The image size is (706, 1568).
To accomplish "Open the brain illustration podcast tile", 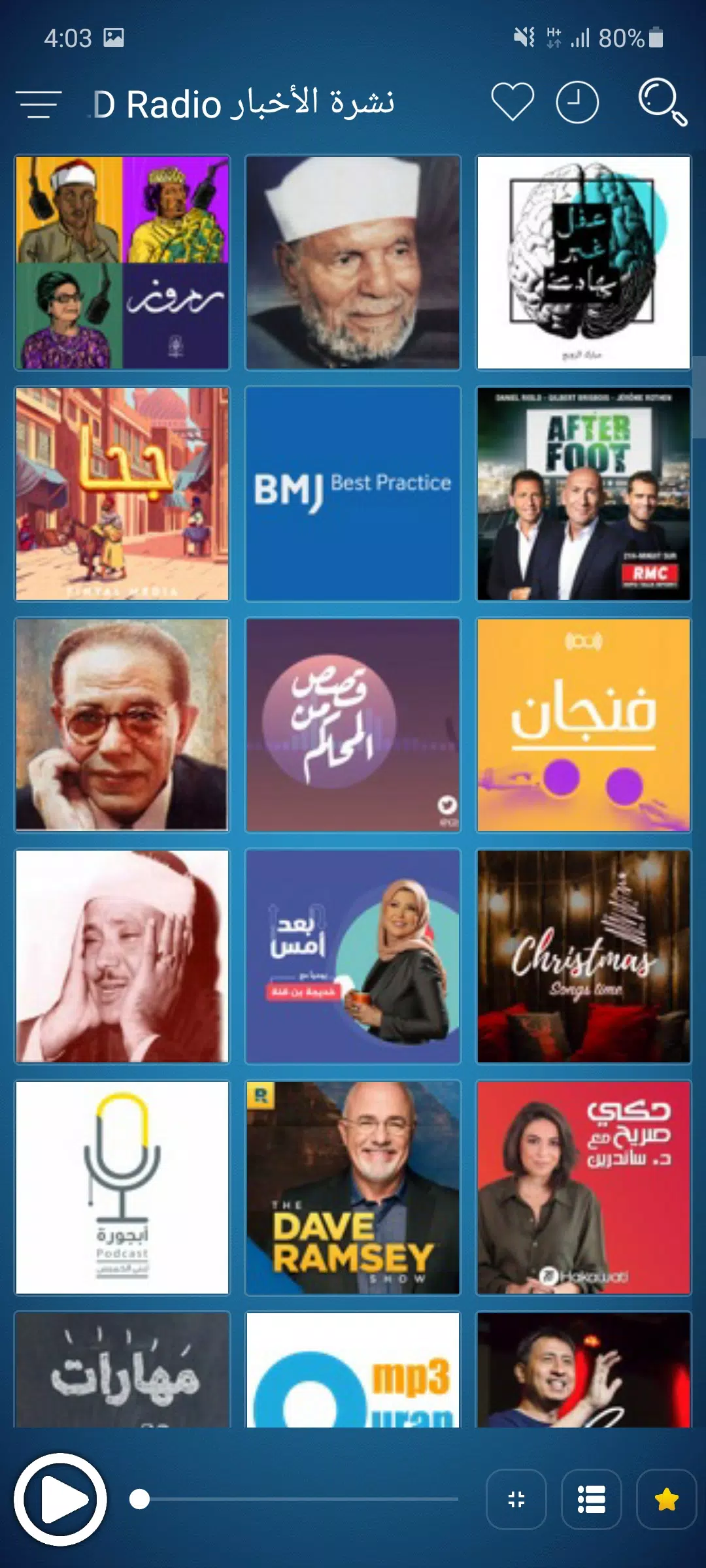I will [x=584, y=262].
